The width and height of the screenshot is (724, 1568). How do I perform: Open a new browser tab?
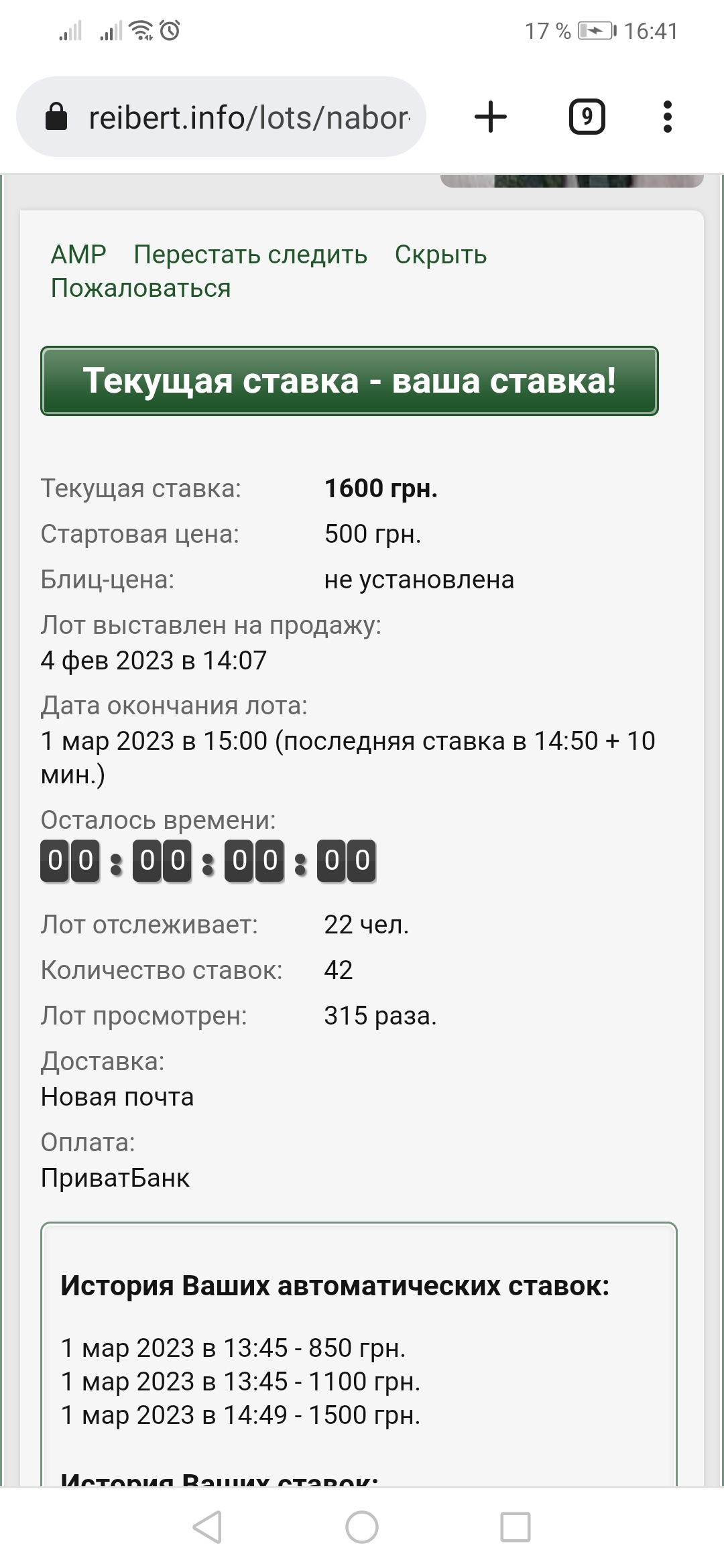click(x=491, y=117)
